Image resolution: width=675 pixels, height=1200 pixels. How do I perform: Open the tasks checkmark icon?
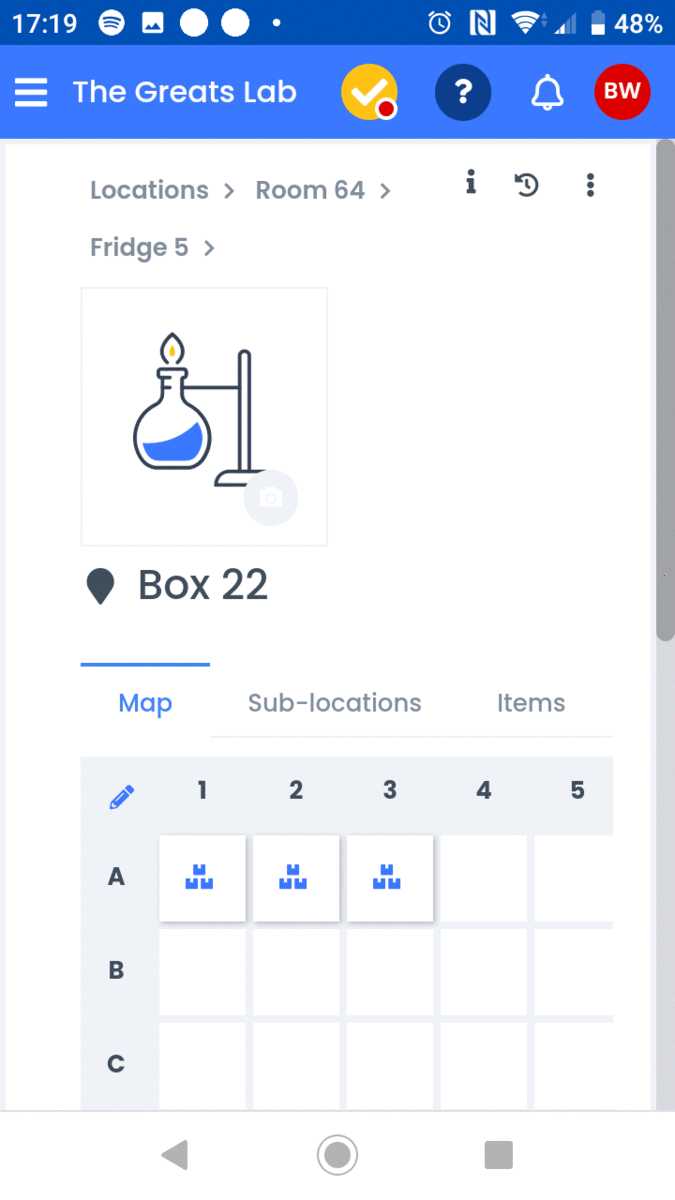click(369, 93)
